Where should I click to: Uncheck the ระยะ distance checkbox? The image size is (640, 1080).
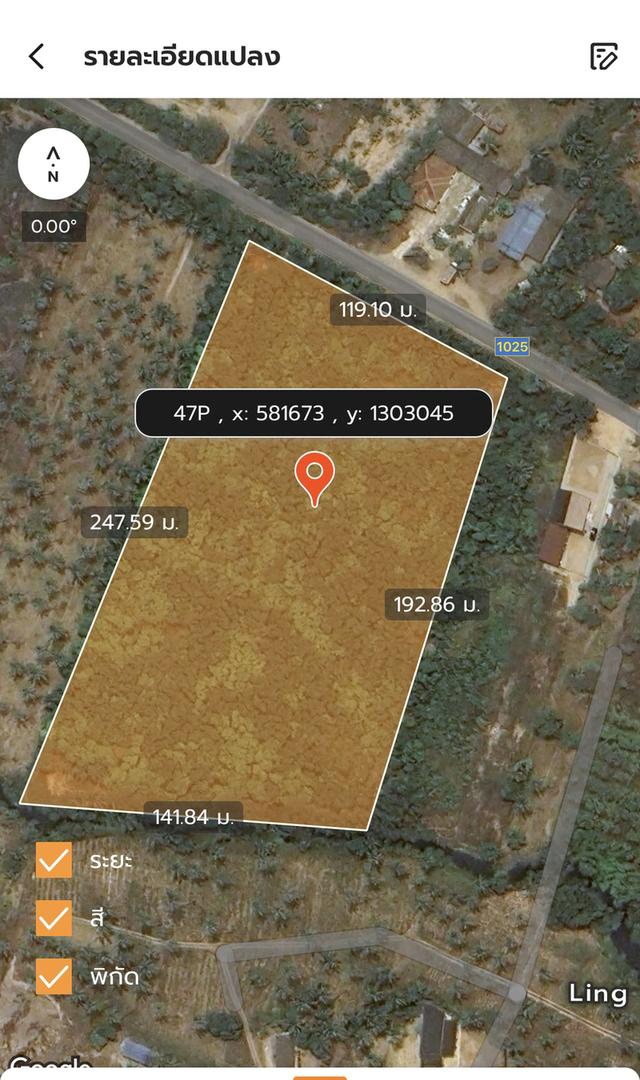pos(54,860)
